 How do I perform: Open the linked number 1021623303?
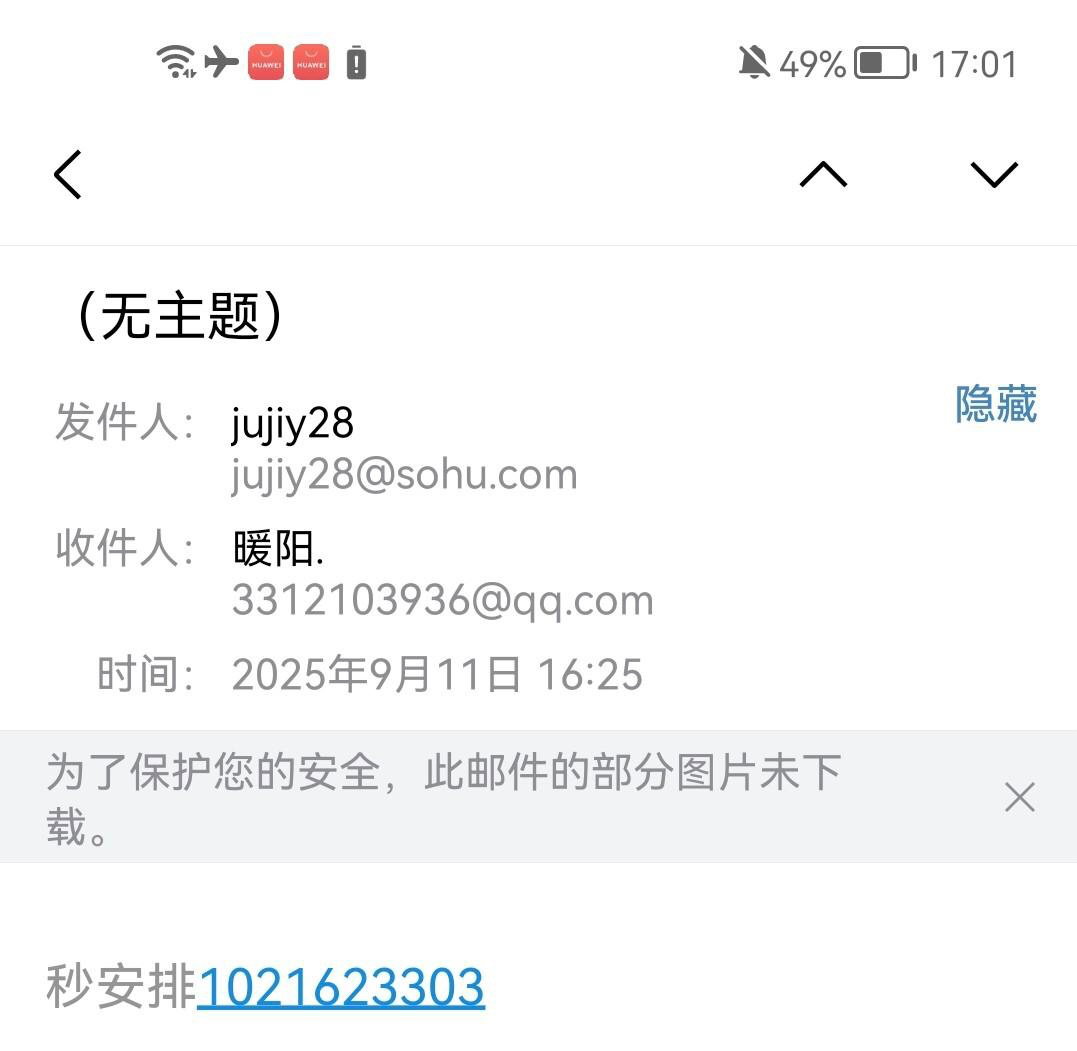coord(341,987)
